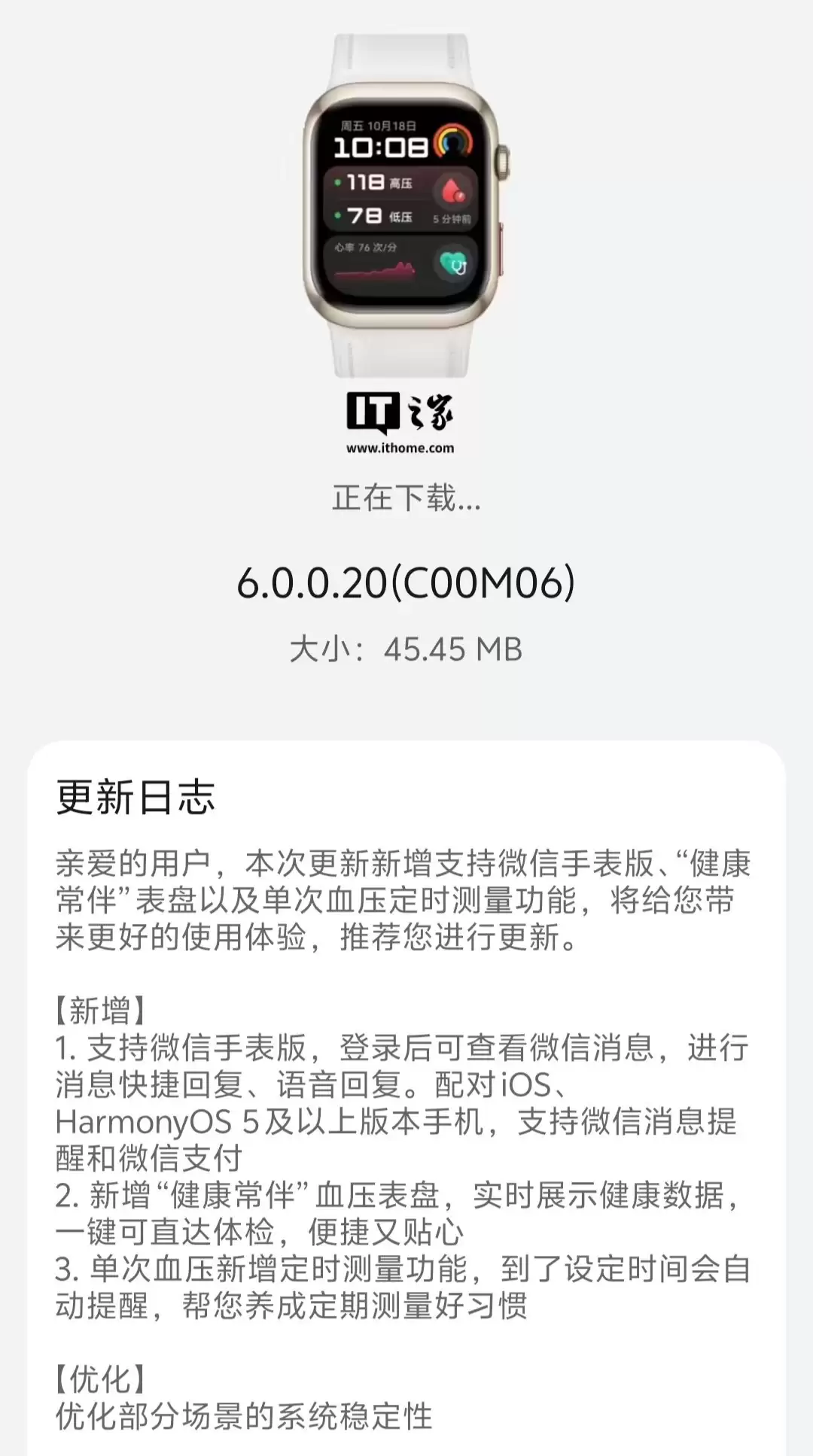Select the heart with stethoscope health icon
The image size is (813, 1456).
[x=453, y=264]
